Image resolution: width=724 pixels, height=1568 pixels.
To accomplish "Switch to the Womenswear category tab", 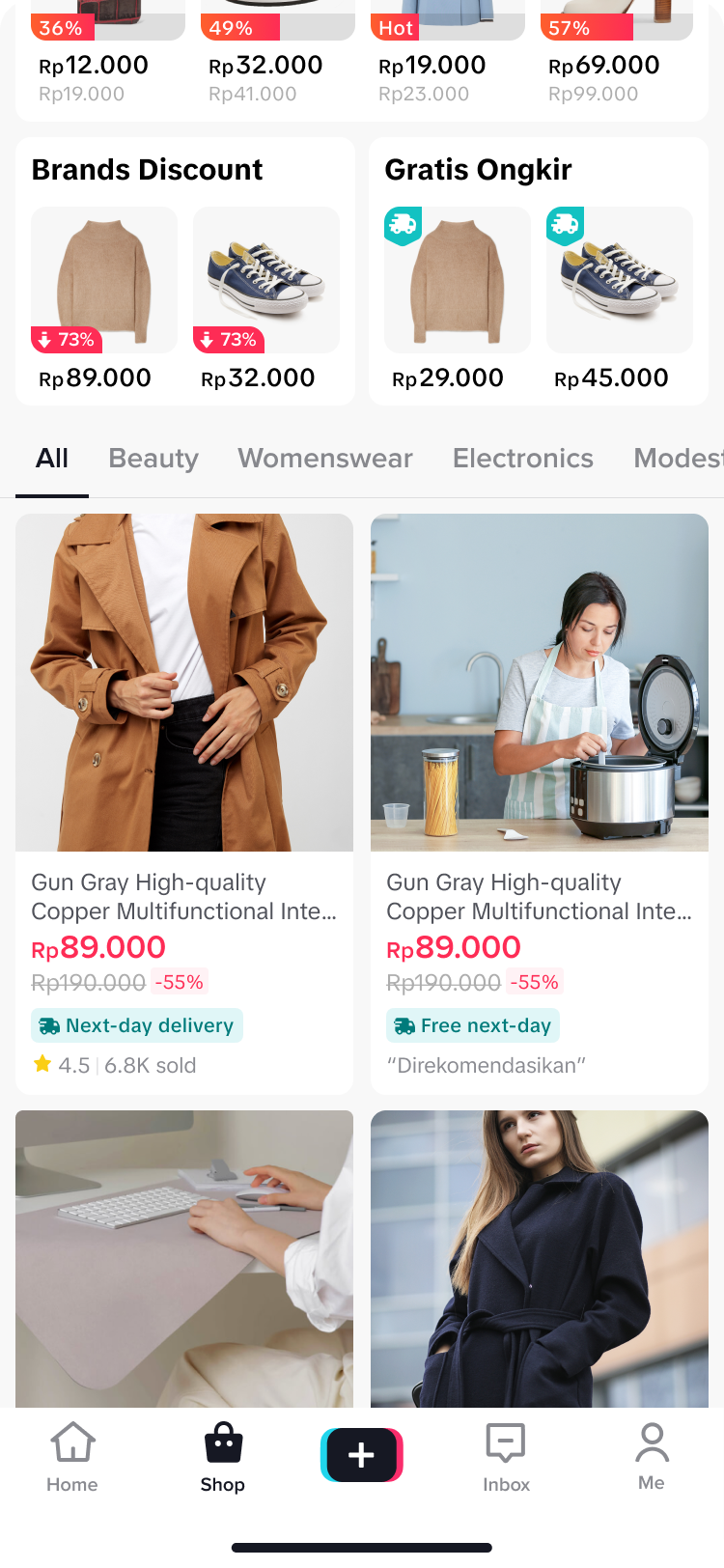I will pos(325,459).
